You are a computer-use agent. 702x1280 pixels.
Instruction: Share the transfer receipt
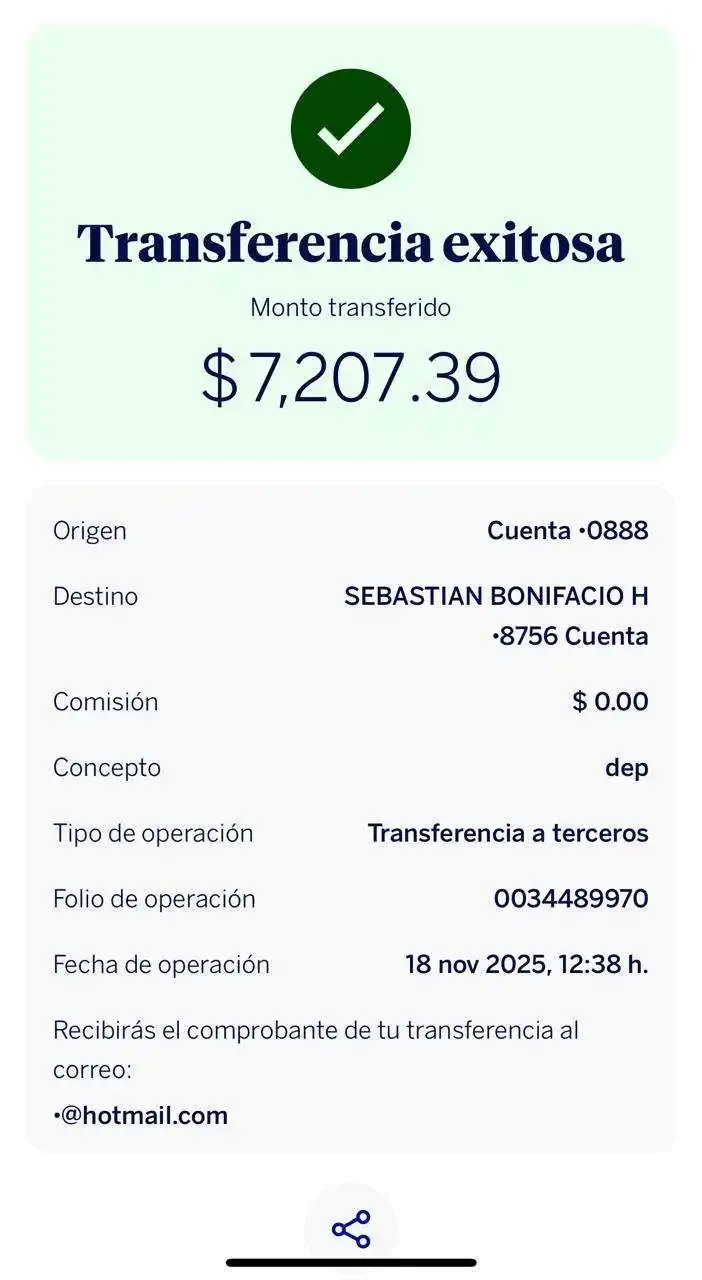tap(351, 1228)
